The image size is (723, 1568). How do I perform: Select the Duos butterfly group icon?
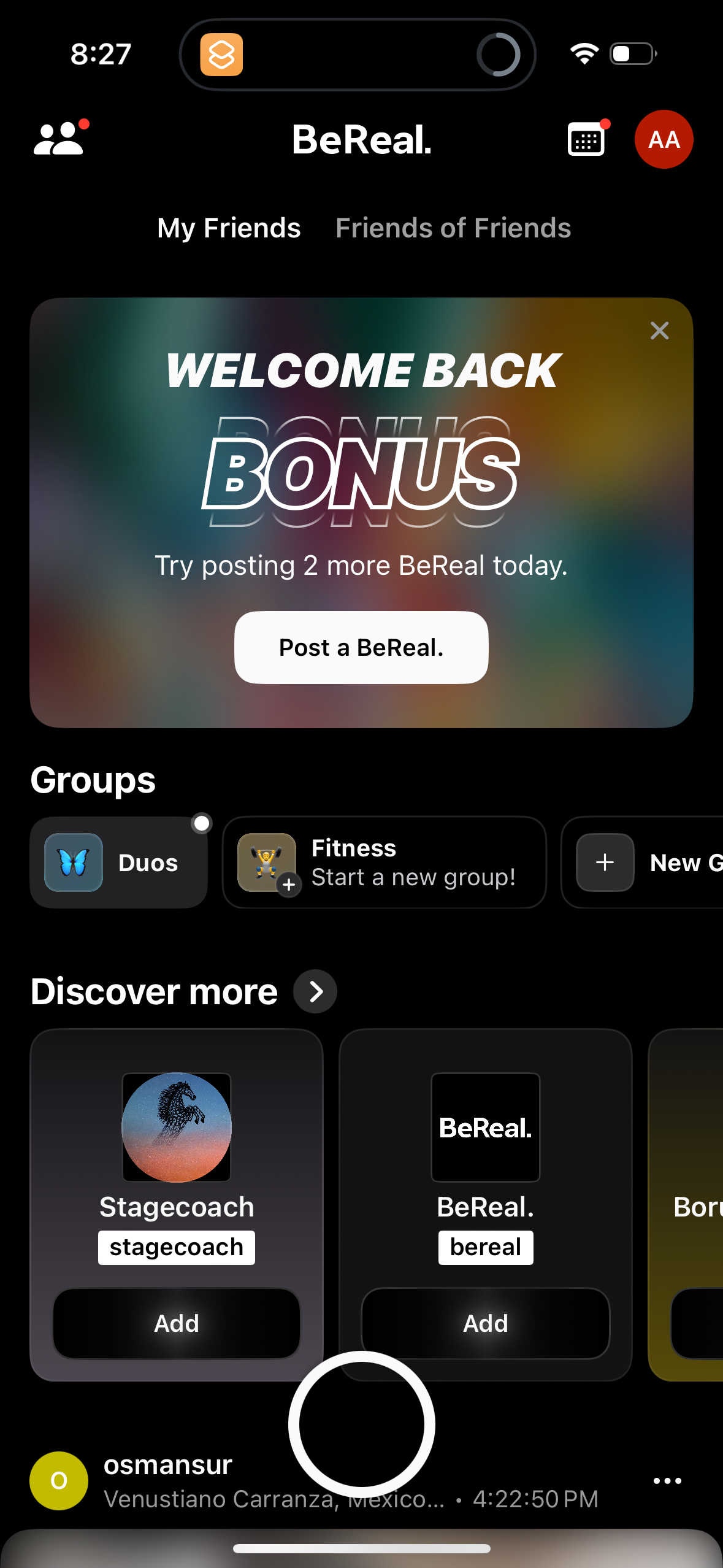[73, 862]
